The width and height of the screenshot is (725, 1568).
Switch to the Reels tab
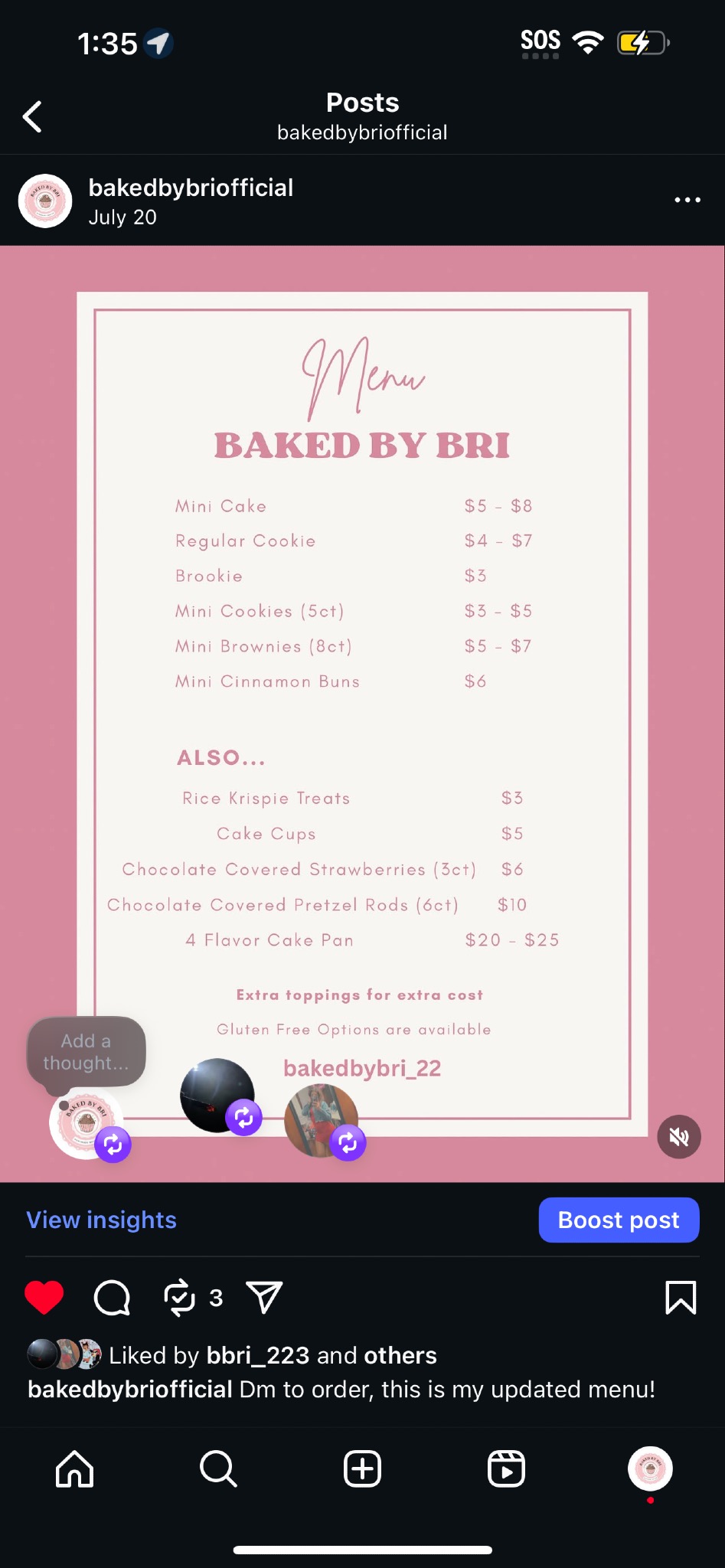506,1468
